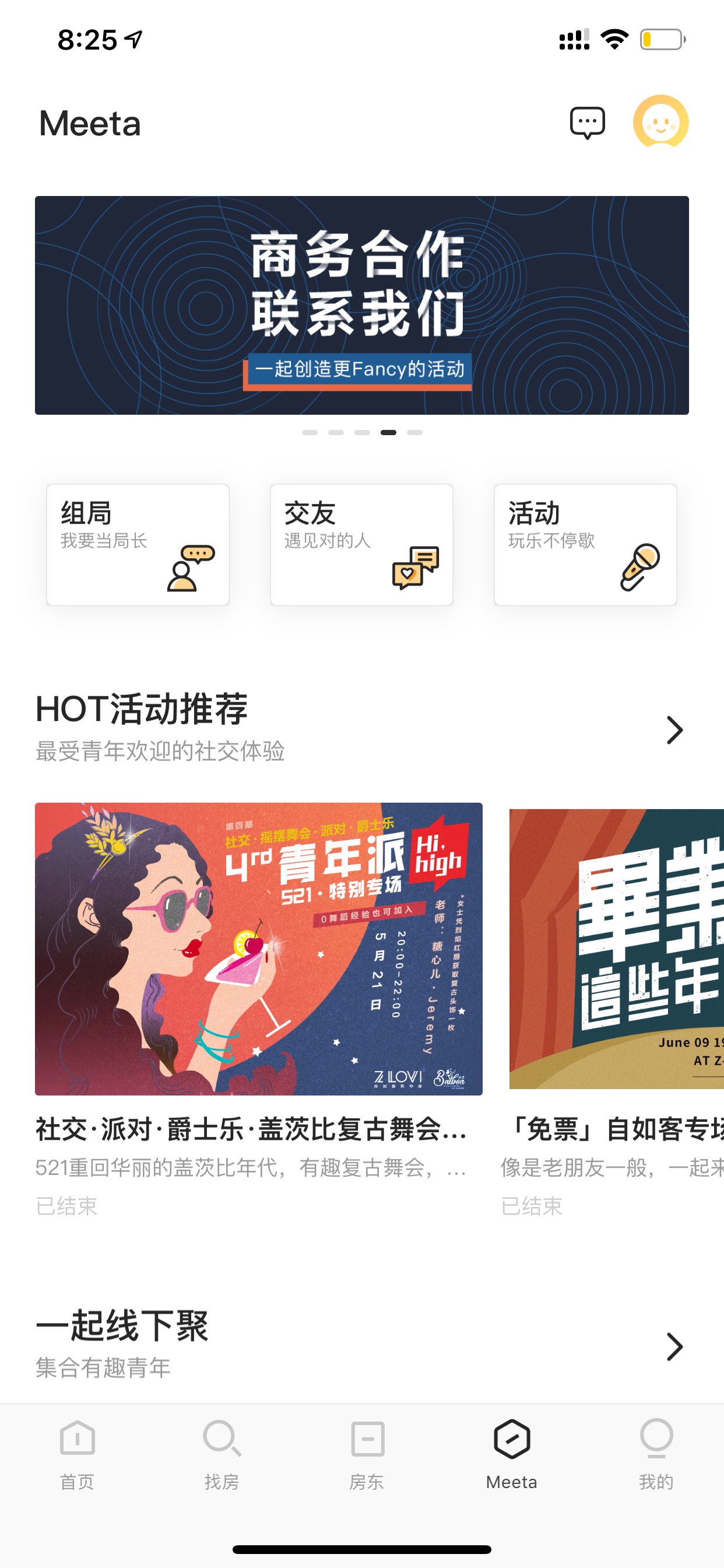
Task: Select the 组局 card
Action: click(x=138, y=545)
